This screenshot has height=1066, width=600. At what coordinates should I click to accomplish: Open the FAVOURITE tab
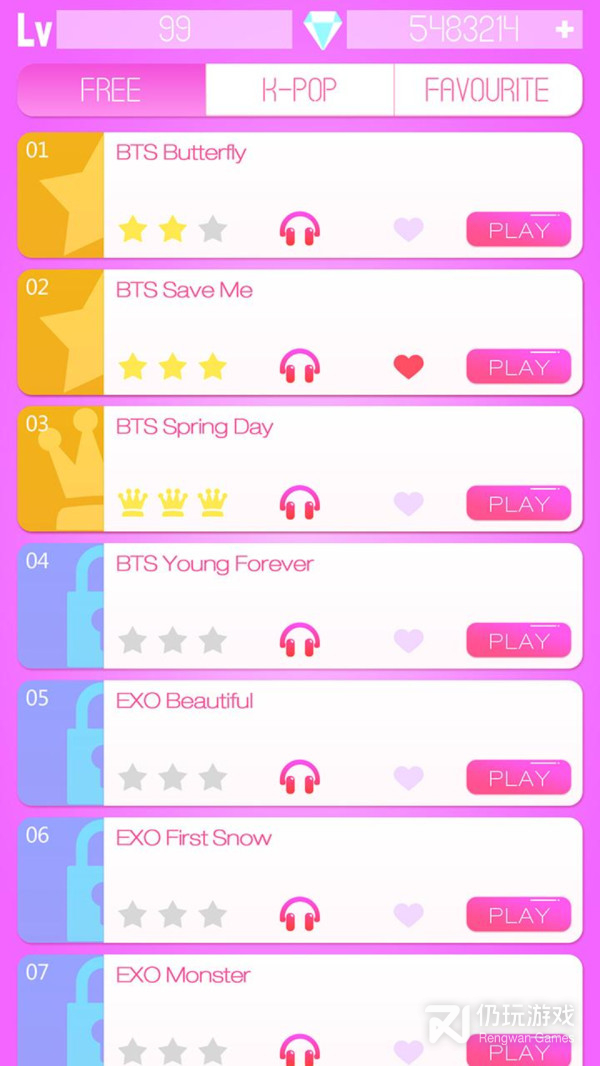487,90
